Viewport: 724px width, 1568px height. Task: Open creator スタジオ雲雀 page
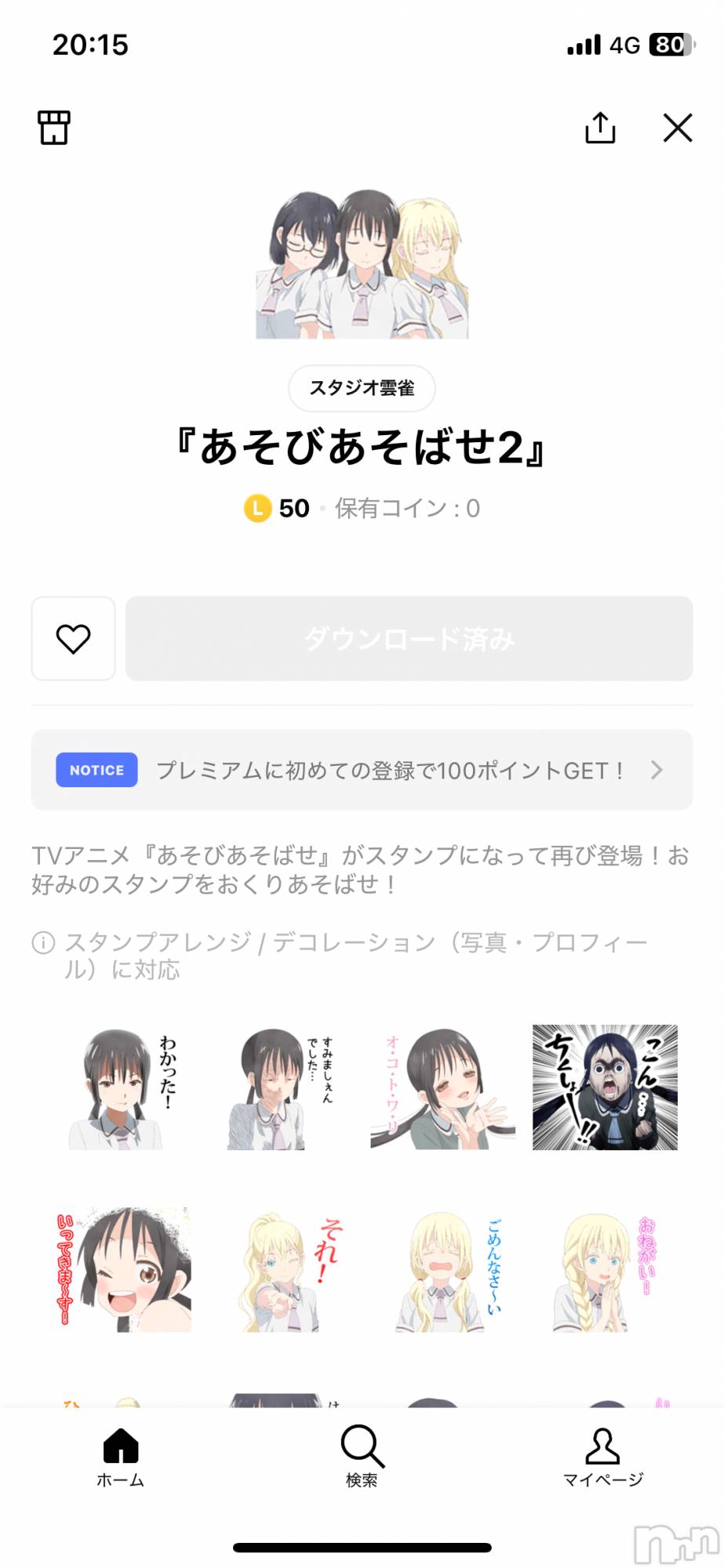362,388
